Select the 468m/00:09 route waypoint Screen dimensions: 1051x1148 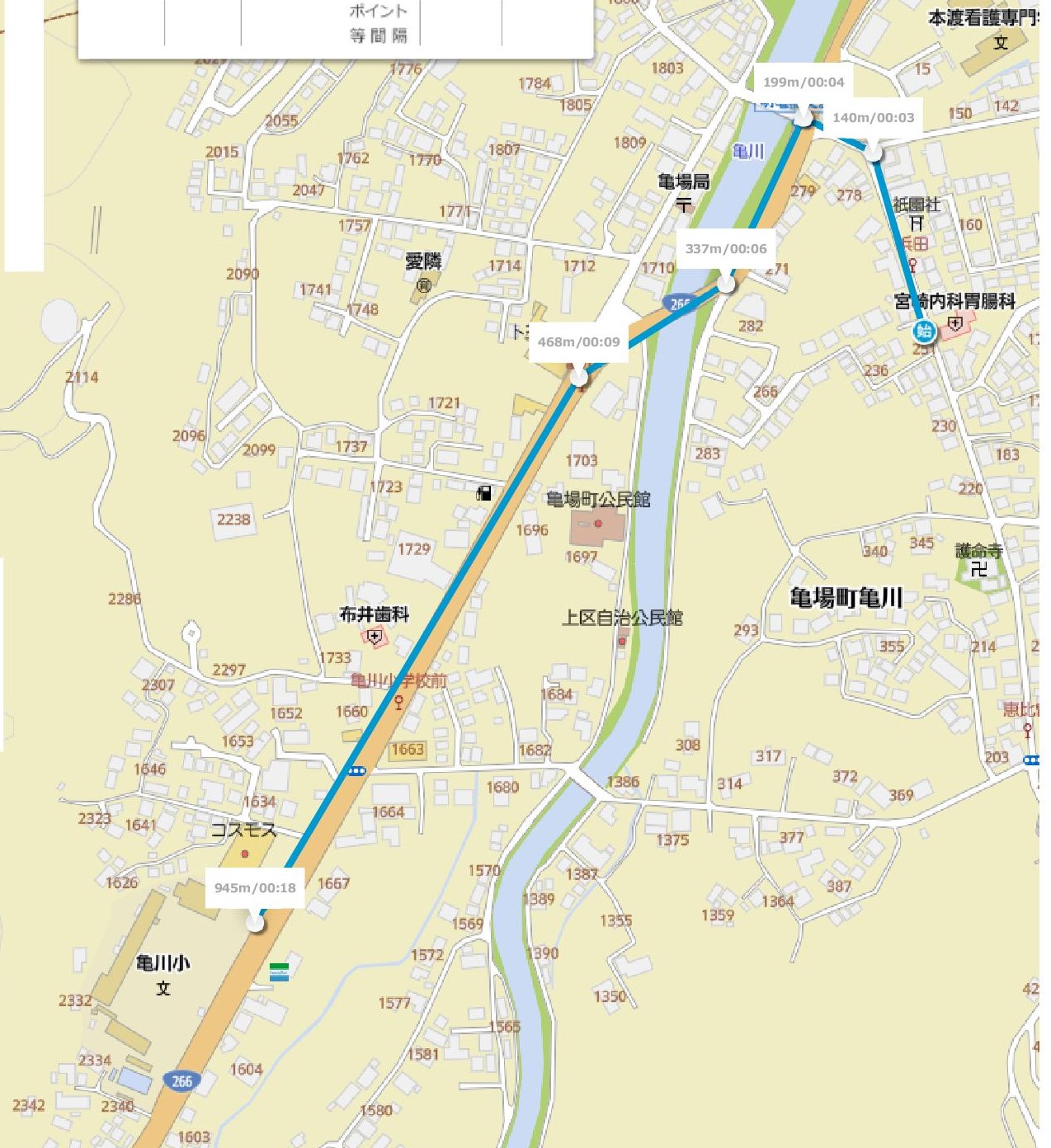tap(579, 377)
